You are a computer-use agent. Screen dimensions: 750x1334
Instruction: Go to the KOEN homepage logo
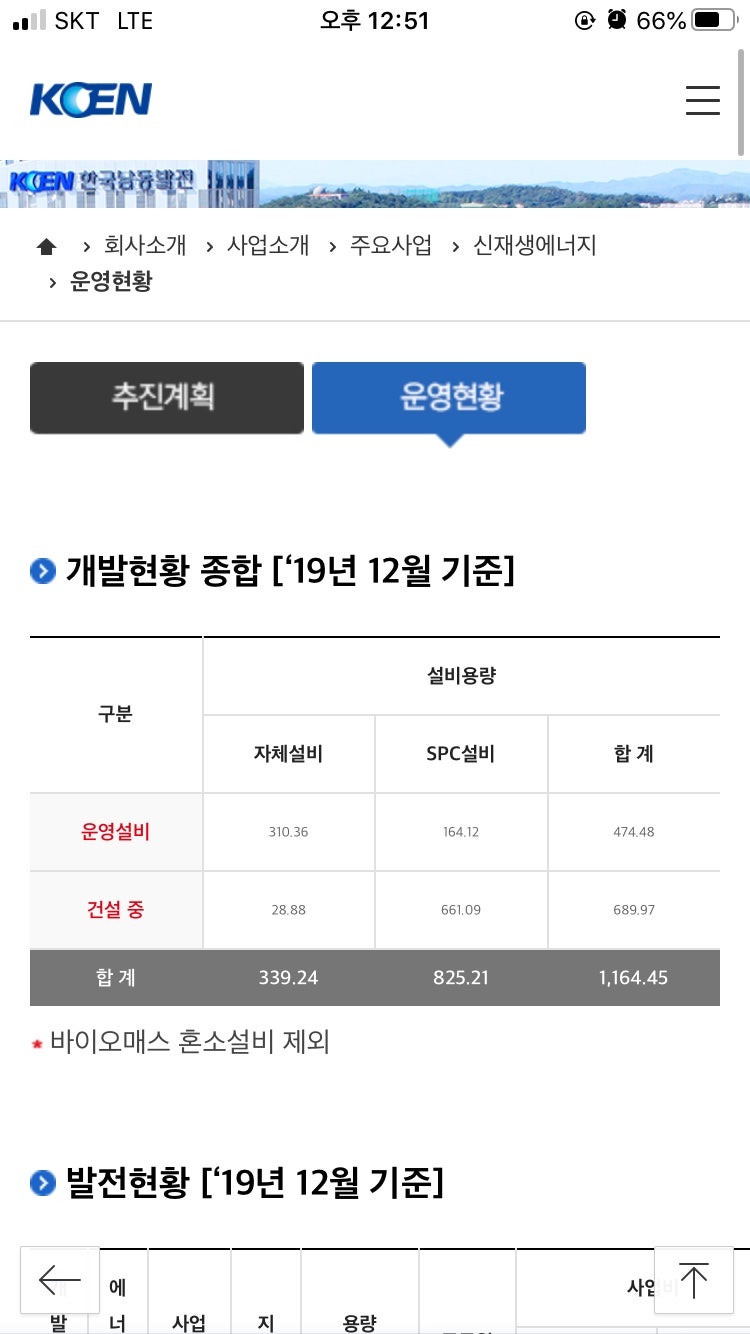point(91,100)
